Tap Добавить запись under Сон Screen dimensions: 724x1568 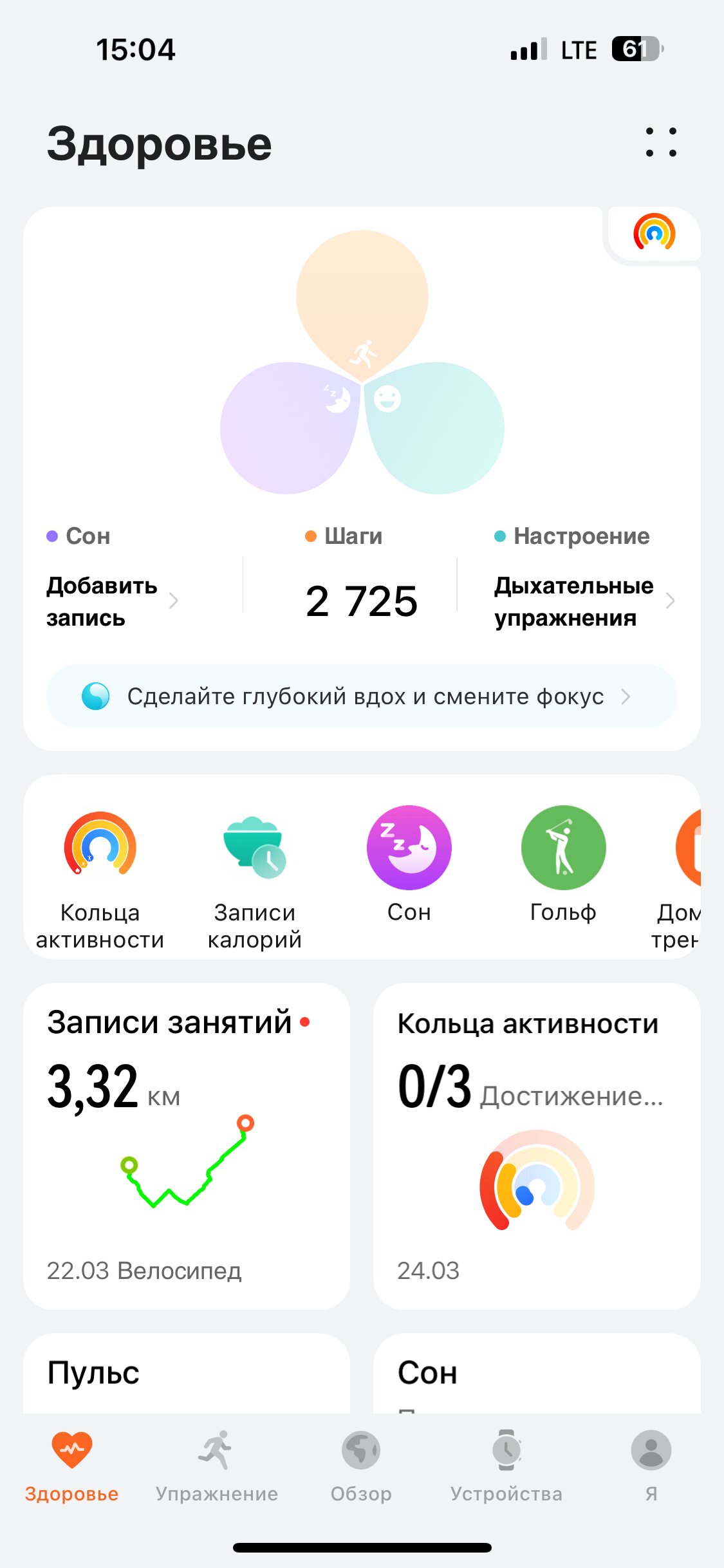click(112, 601)
